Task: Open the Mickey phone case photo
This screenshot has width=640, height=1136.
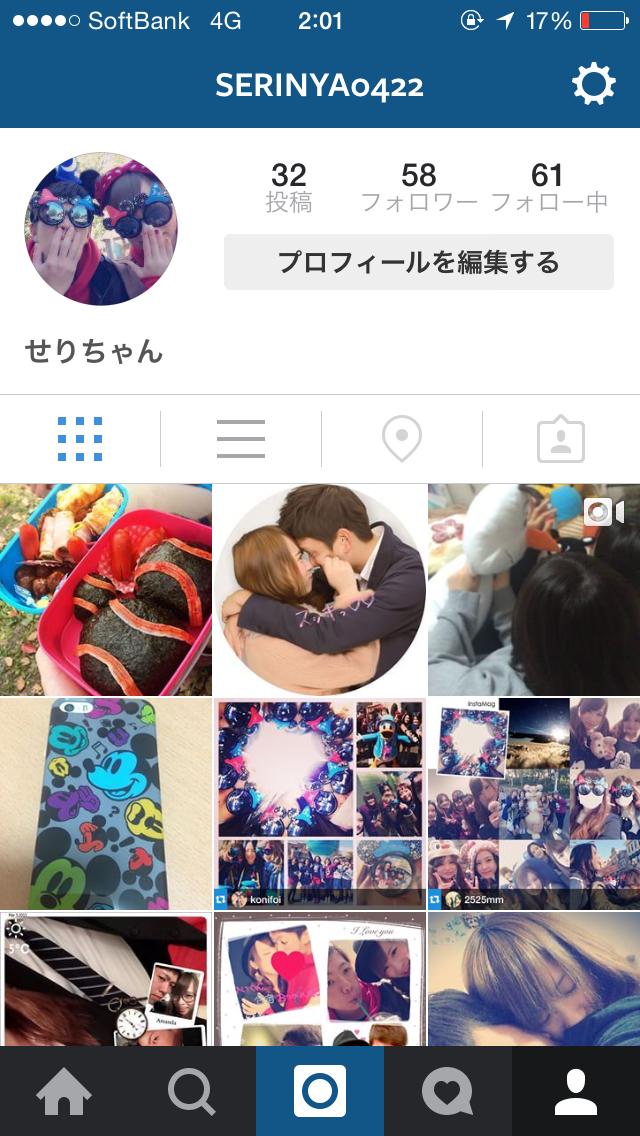Action: tap(106, 804)
